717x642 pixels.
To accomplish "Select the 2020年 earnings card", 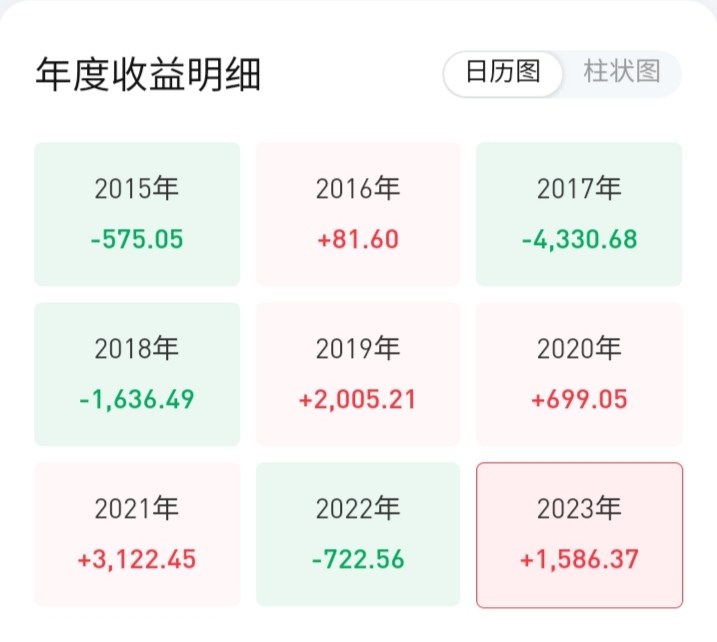I will tap(579, 374).
